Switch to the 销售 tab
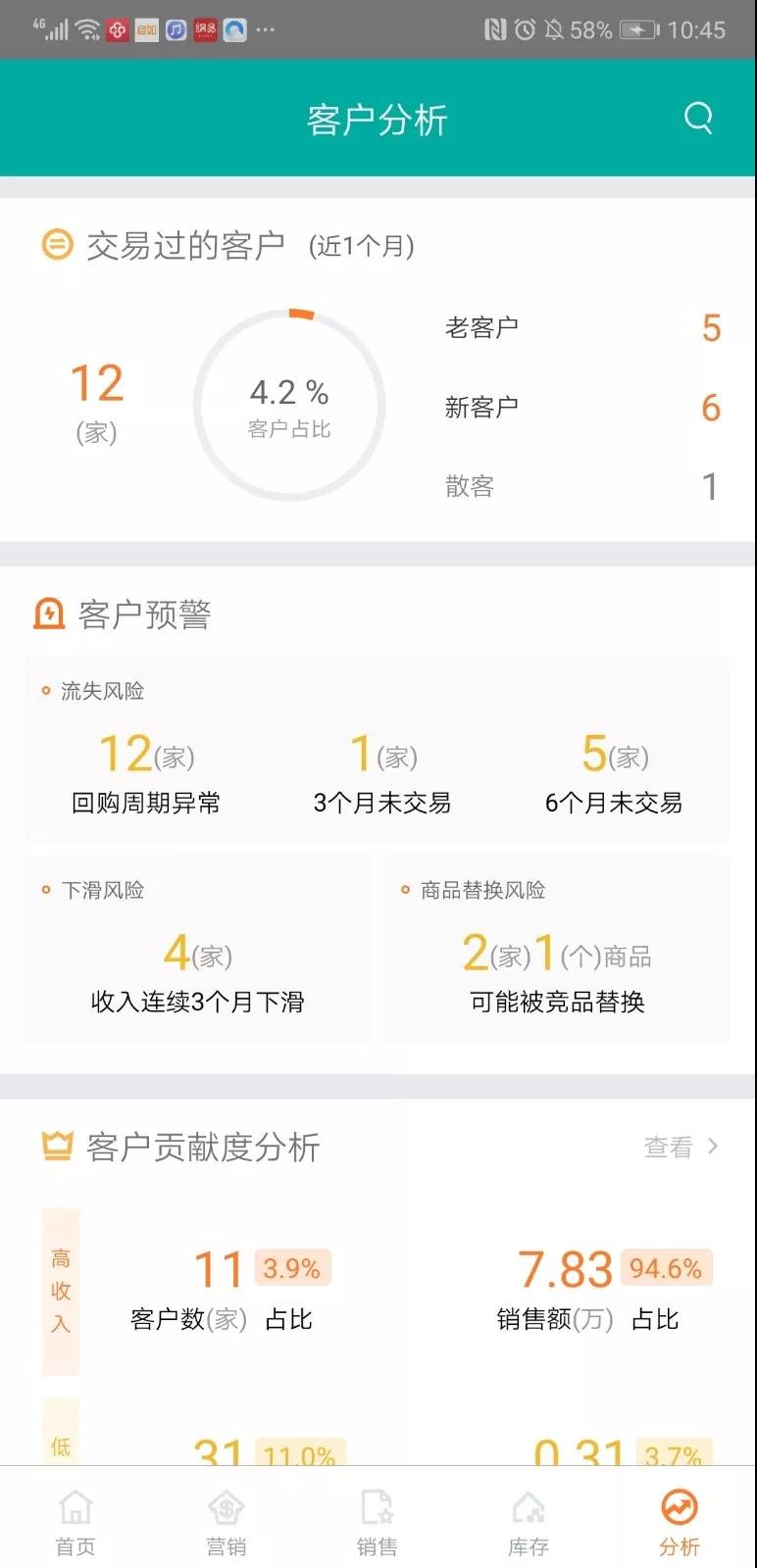 click(378, 1523)
